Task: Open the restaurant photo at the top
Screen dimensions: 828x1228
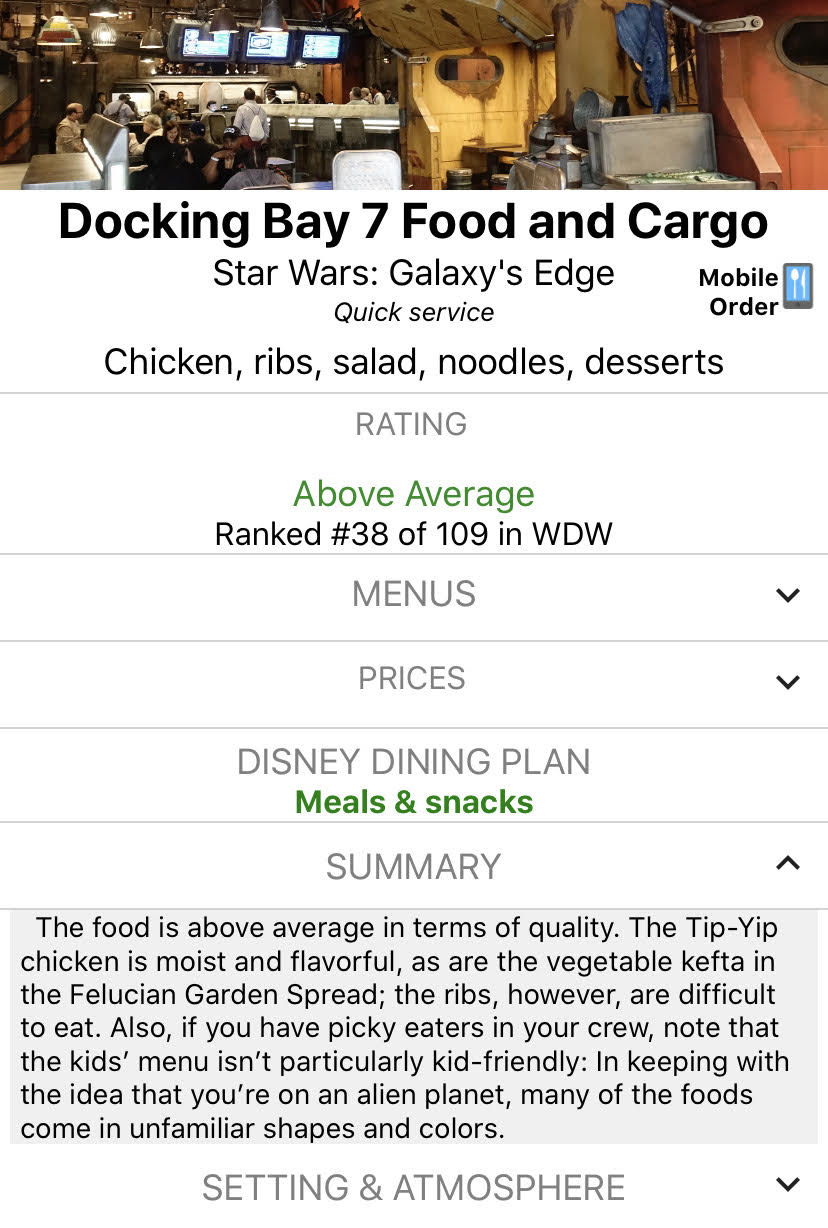Action: pyautogui.click(x=414, y=95)
